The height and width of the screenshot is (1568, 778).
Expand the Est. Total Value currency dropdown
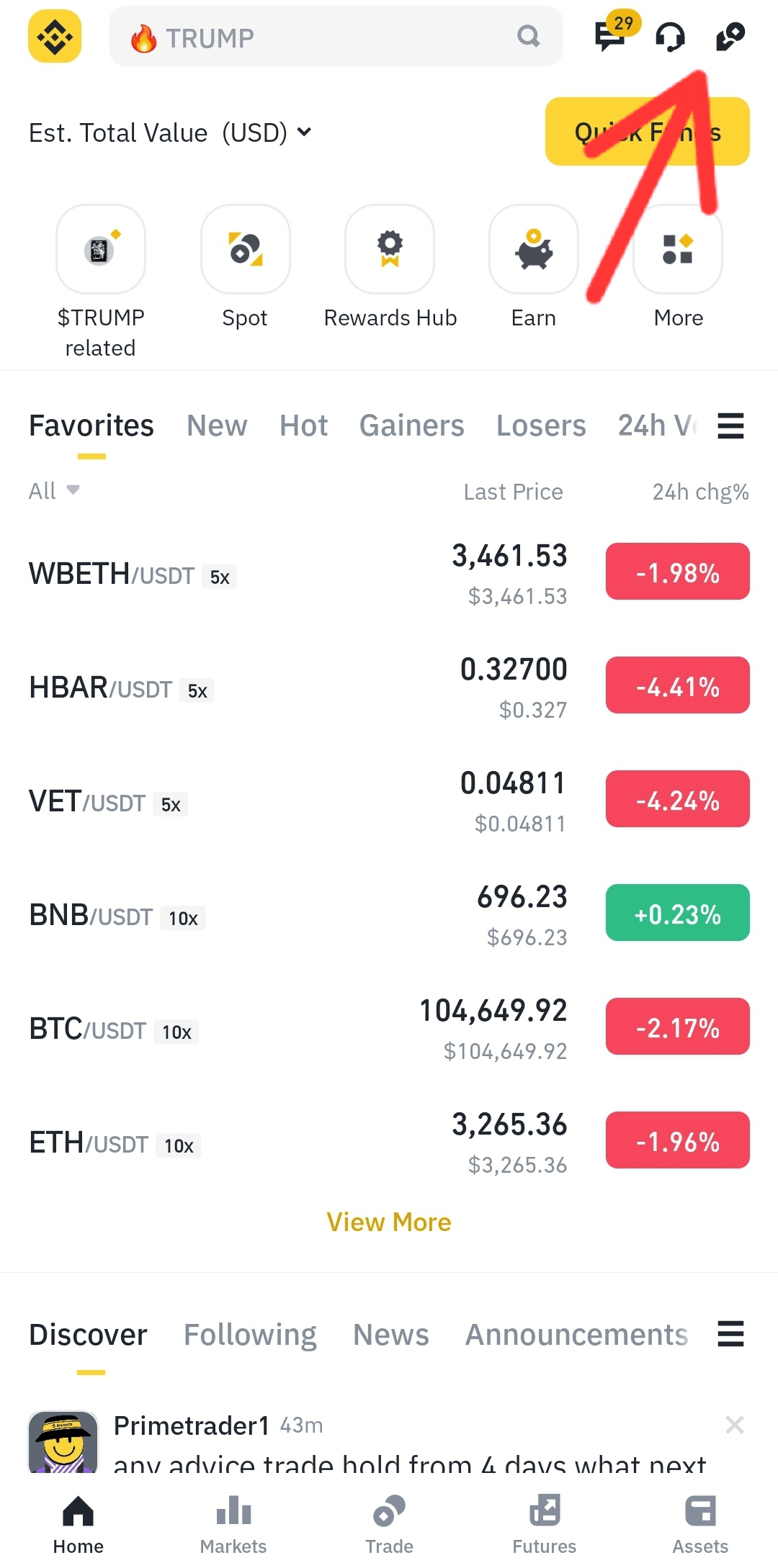pos(304,132)
